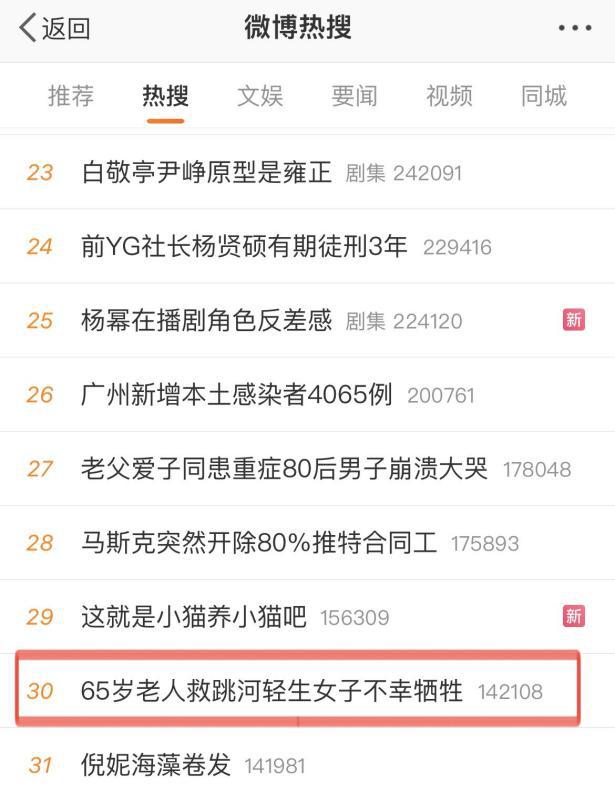Open topic 65岁老人救跳河轻生女子不幸牺牲
Viewport: 615px width, 798px height.
click(271, 691)
